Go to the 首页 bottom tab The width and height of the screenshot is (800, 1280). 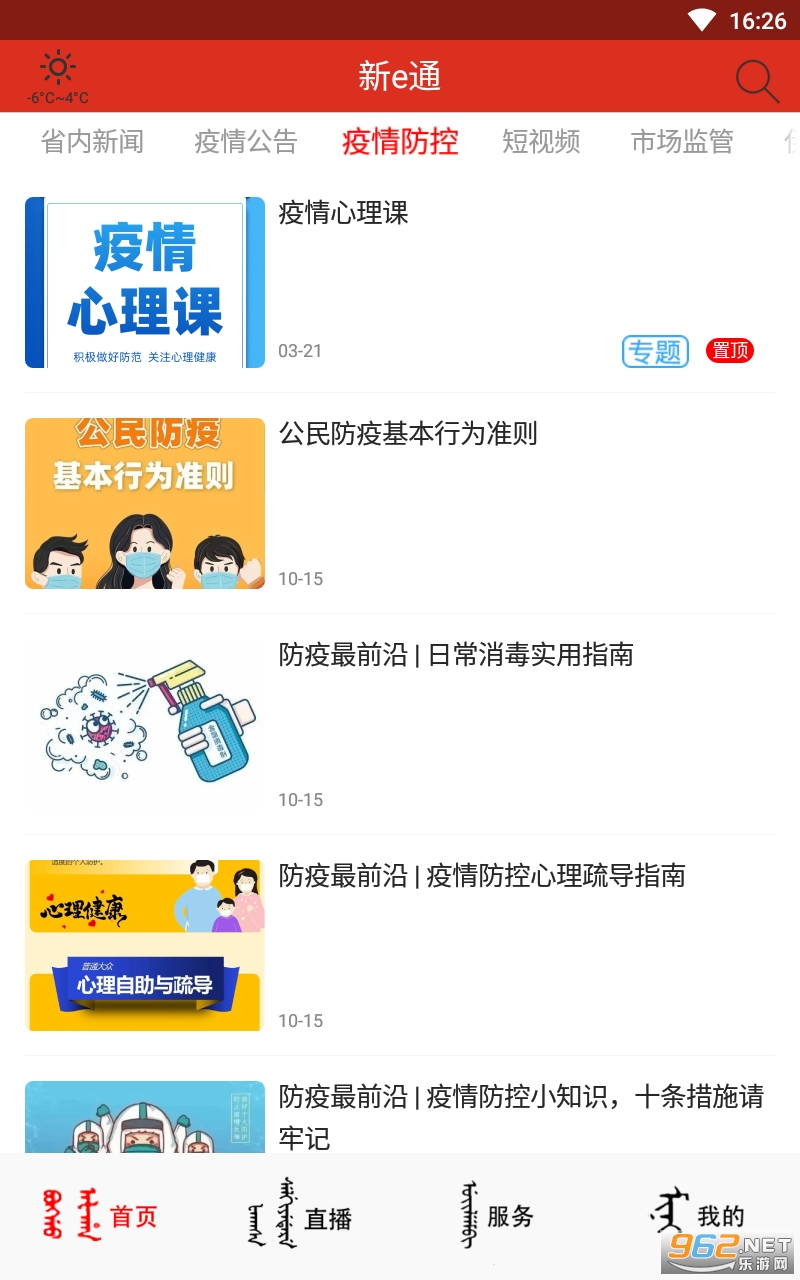point(100,1216)
